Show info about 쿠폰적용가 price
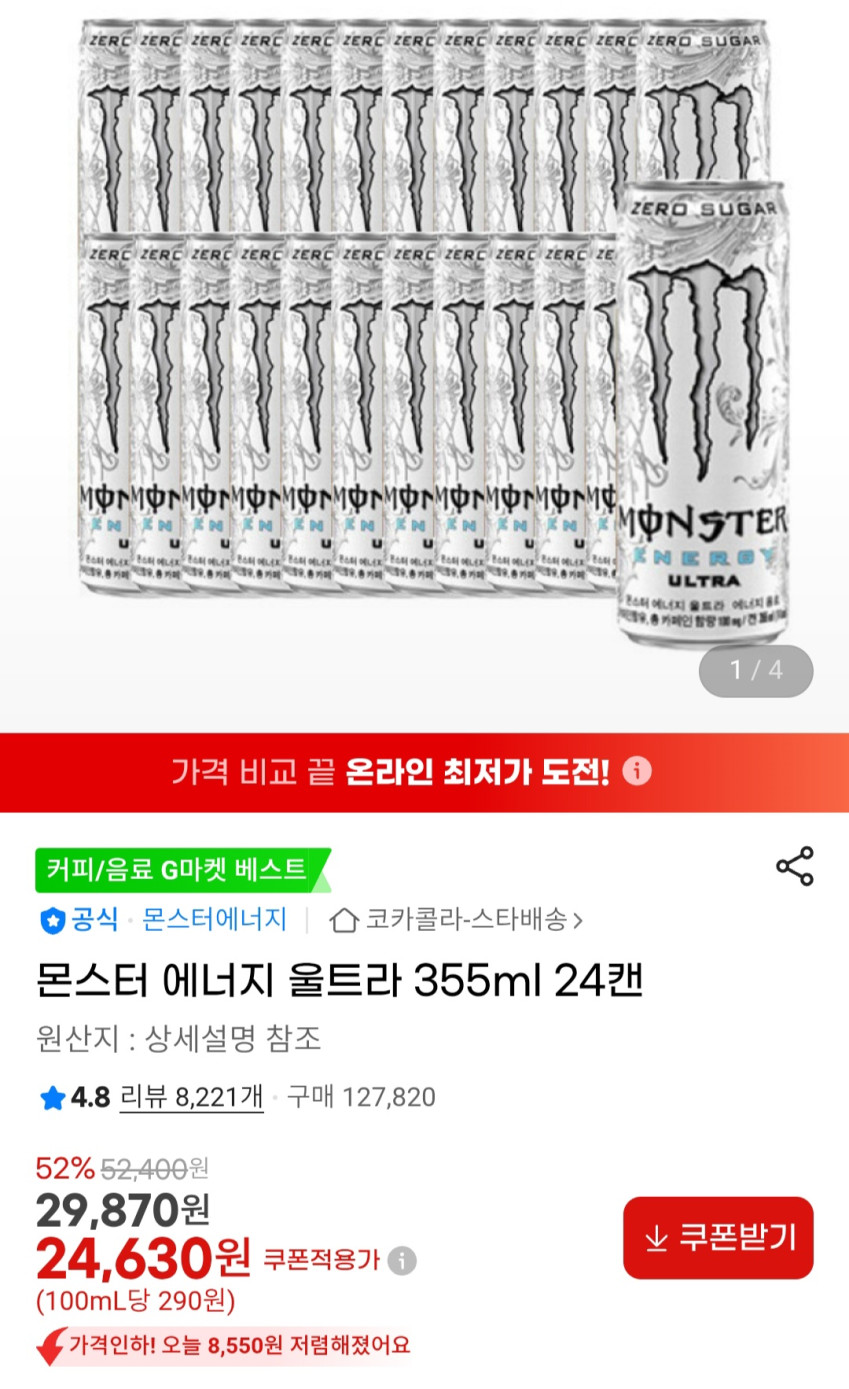The height and width of the screenshot is (1389, 849). coord(402,1260)
